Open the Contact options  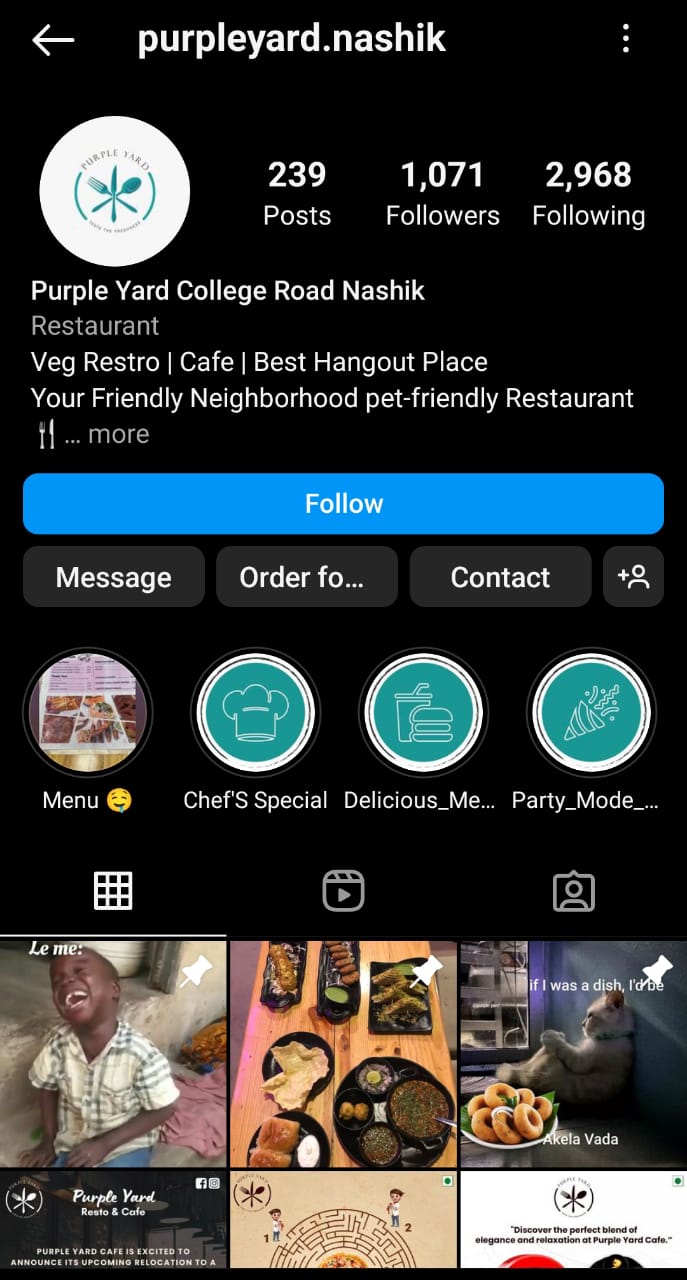coord(500,577)
